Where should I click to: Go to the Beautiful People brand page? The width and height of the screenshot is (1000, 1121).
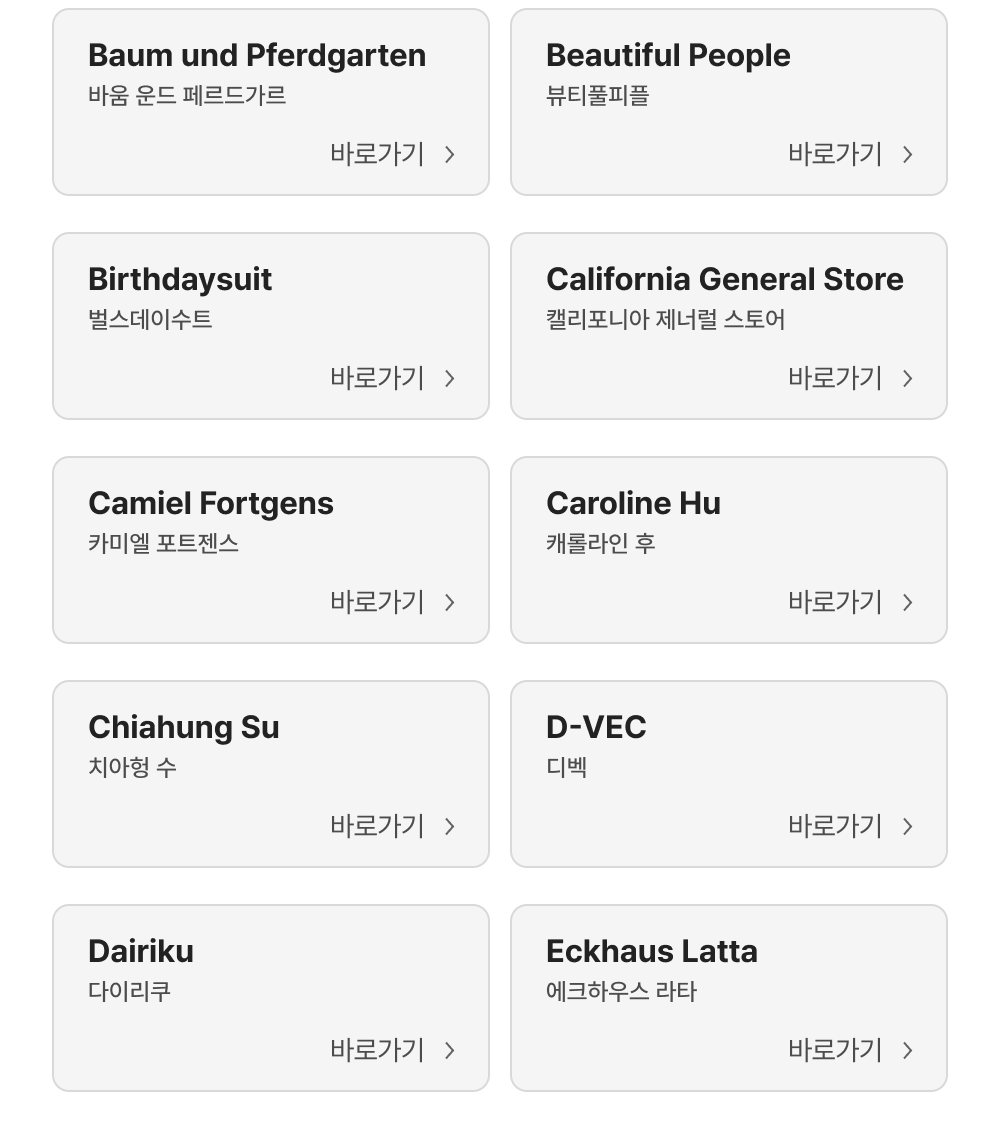click(728, 103)
